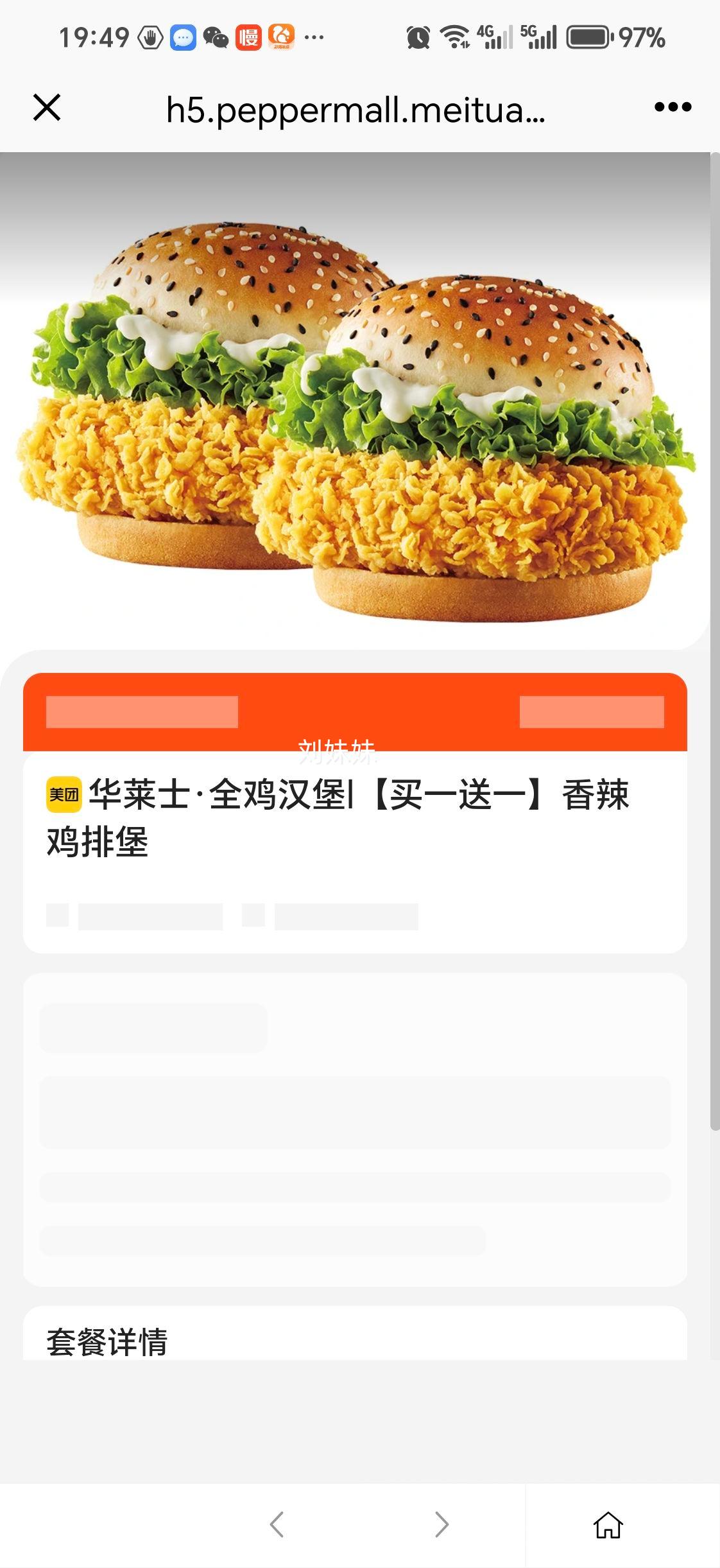The image size is (720, 1568).
Task: Open the three-dot overflow menu
Action: tap(673, 107)
